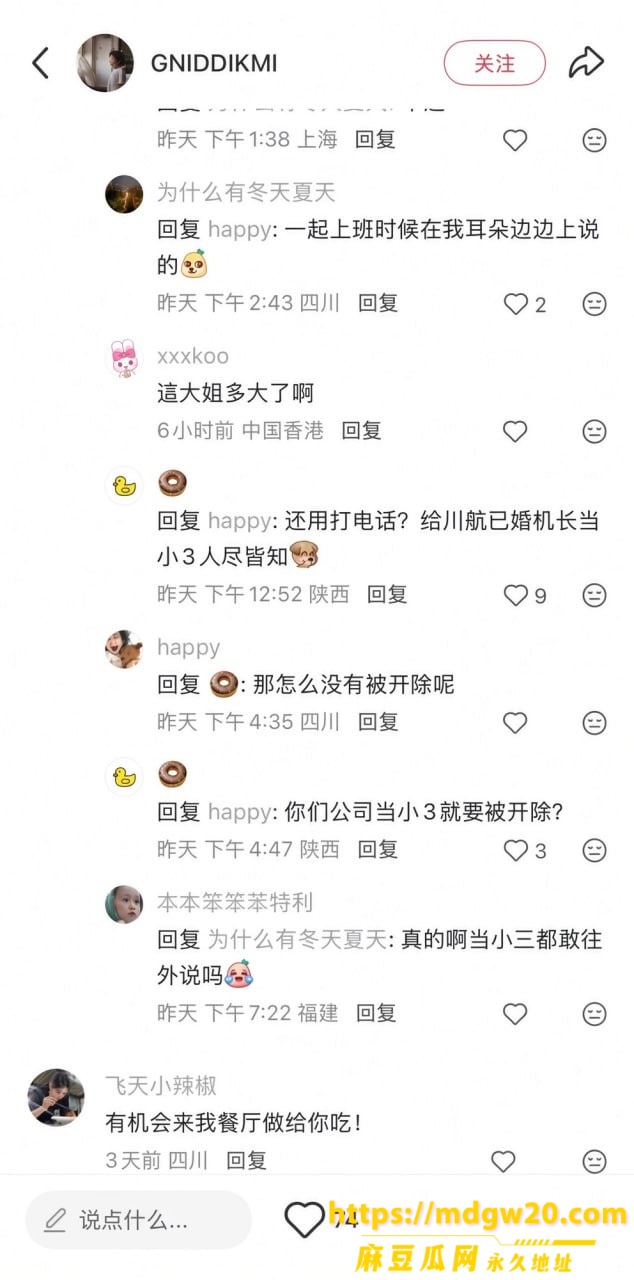Like 飞天小辣椒's comment
Viewport: 634px width, 1280px height.
503,1161
